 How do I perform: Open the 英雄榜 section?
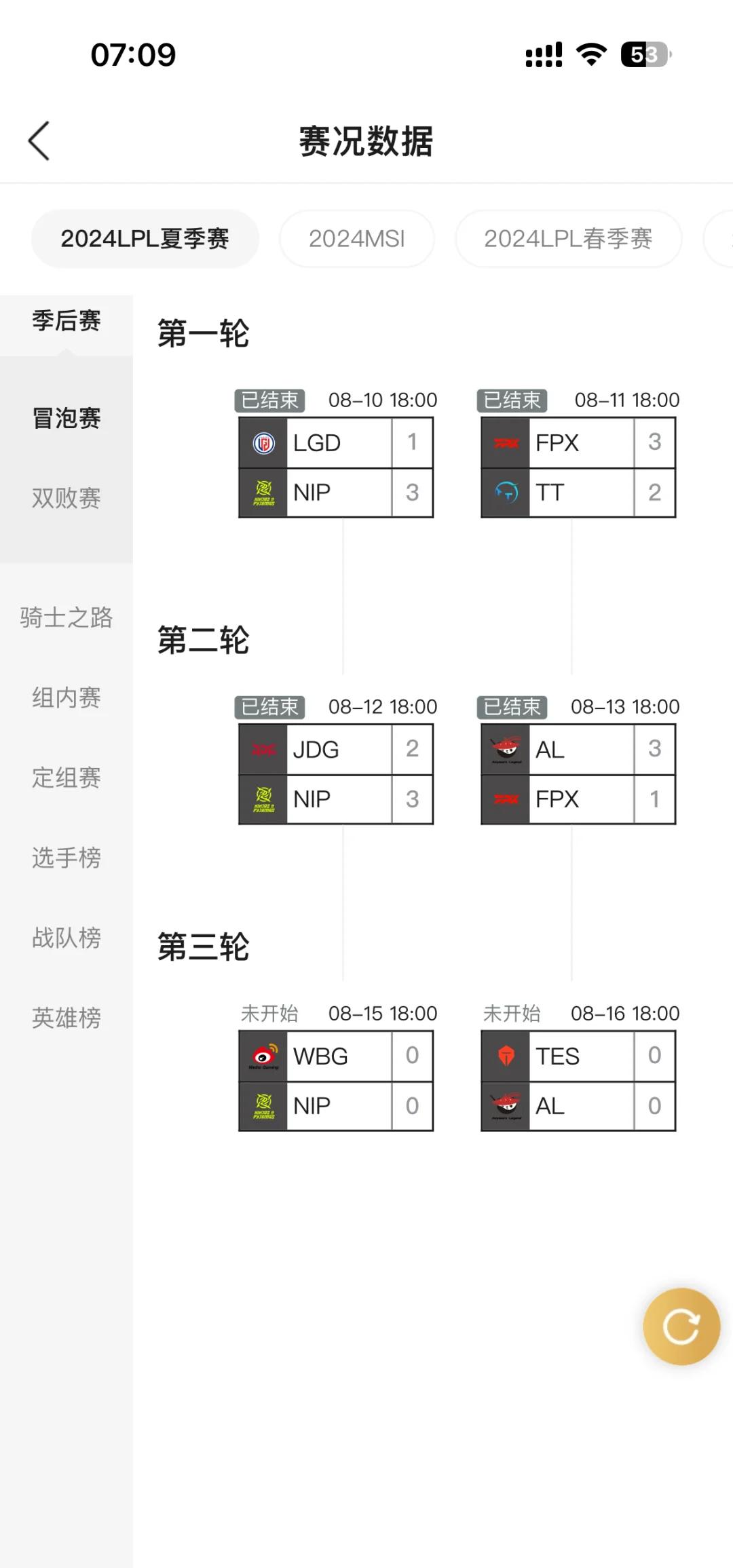[65, 1018]
